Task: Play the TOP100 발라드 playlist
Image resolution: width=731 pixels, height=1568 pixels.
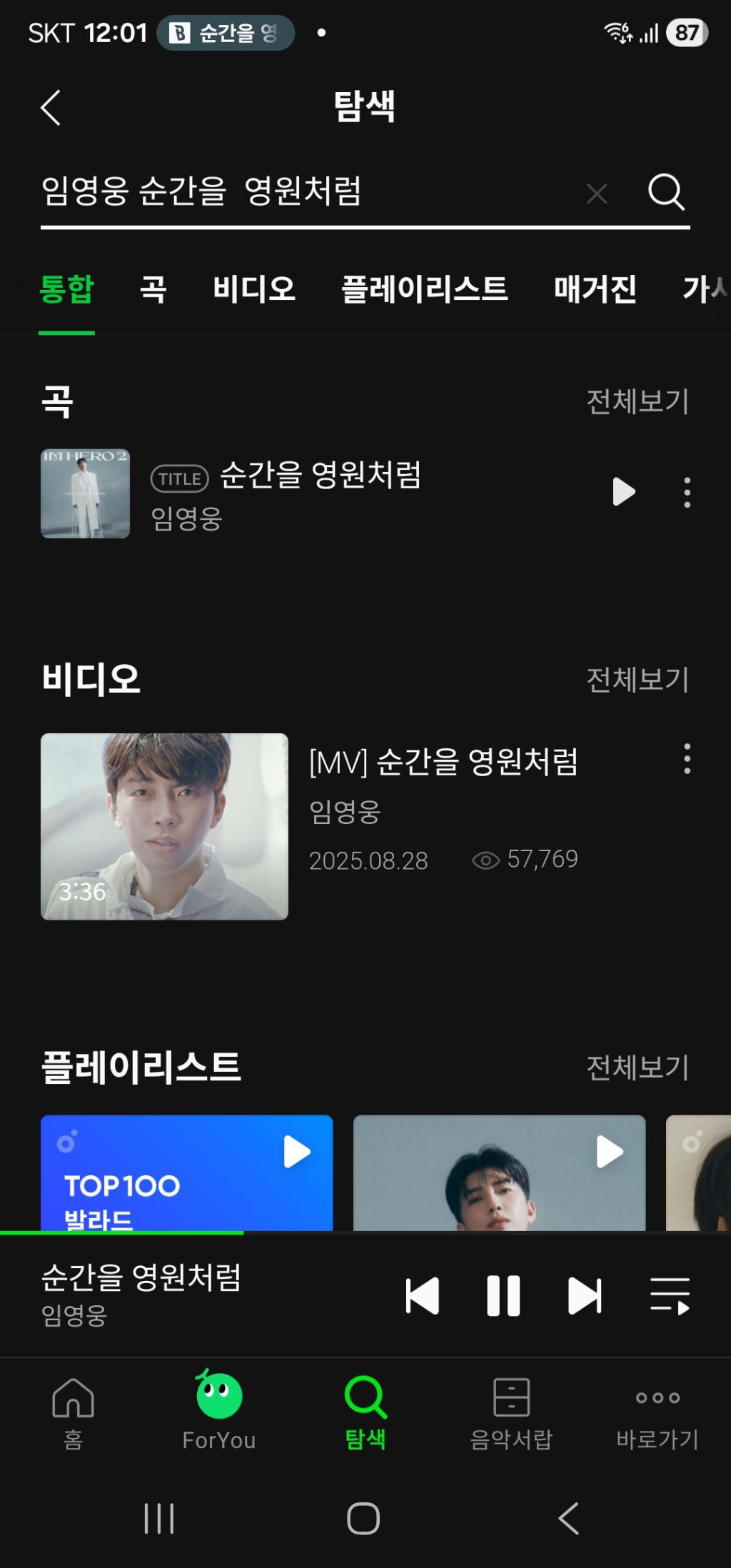Action: (x=297, y=1152)
